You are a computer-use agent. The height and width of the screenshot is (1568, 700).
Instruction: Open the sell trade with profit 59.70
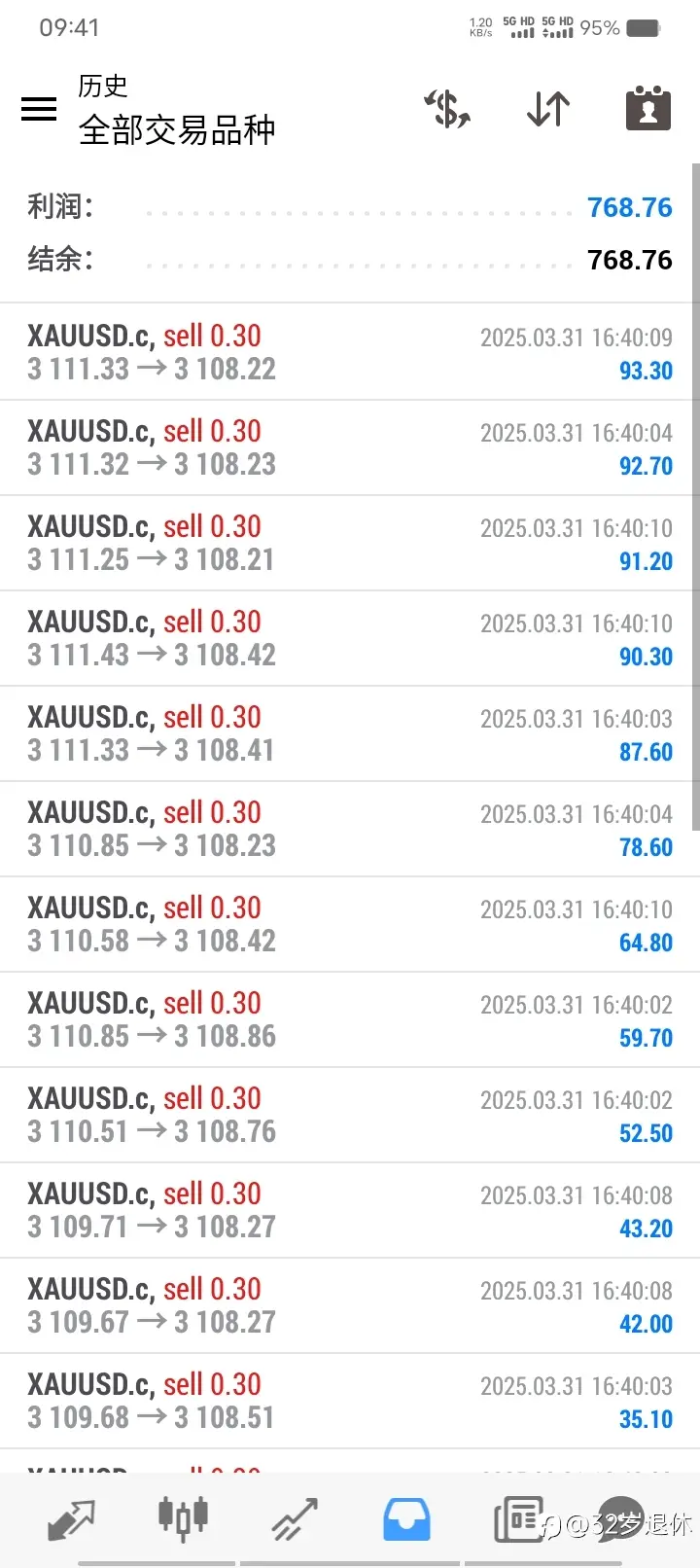[350, 1019]
